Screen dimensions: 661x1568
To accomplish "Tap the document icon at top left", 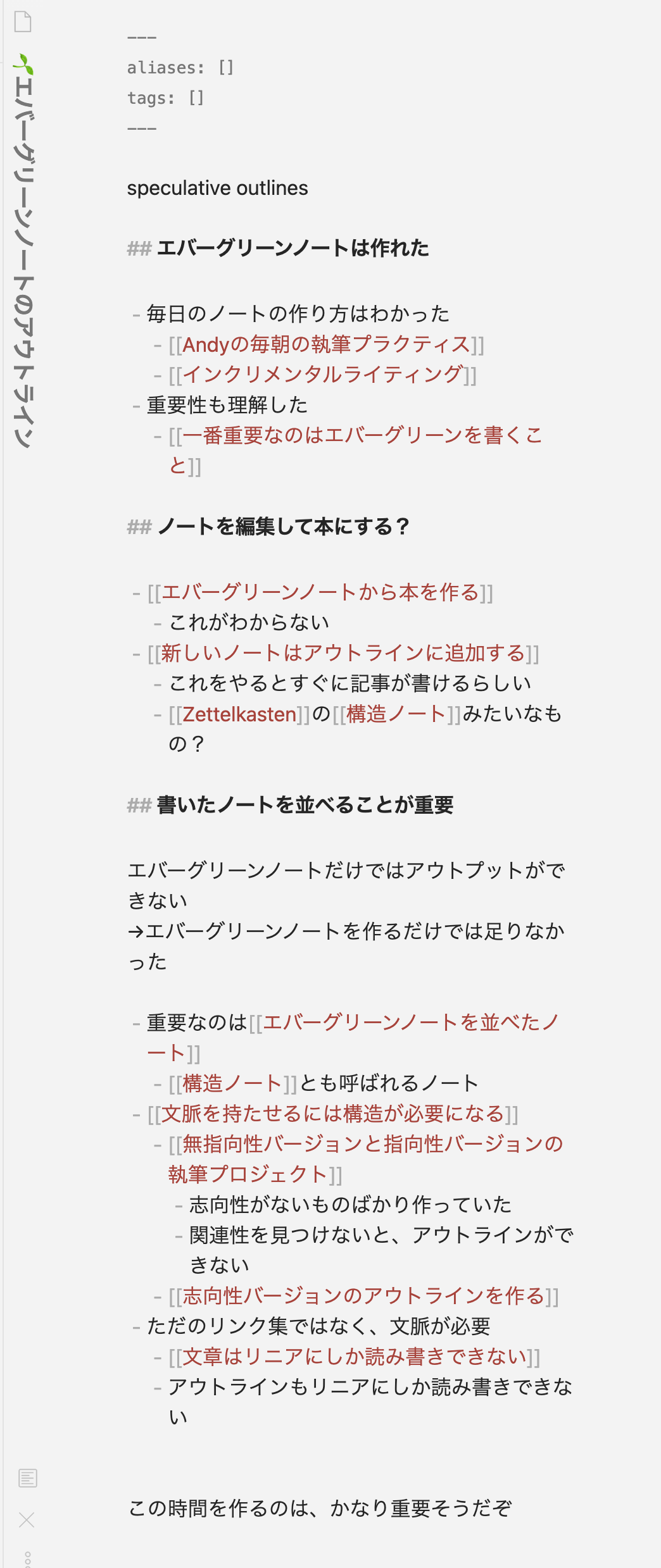I will (x=23, y=22).
